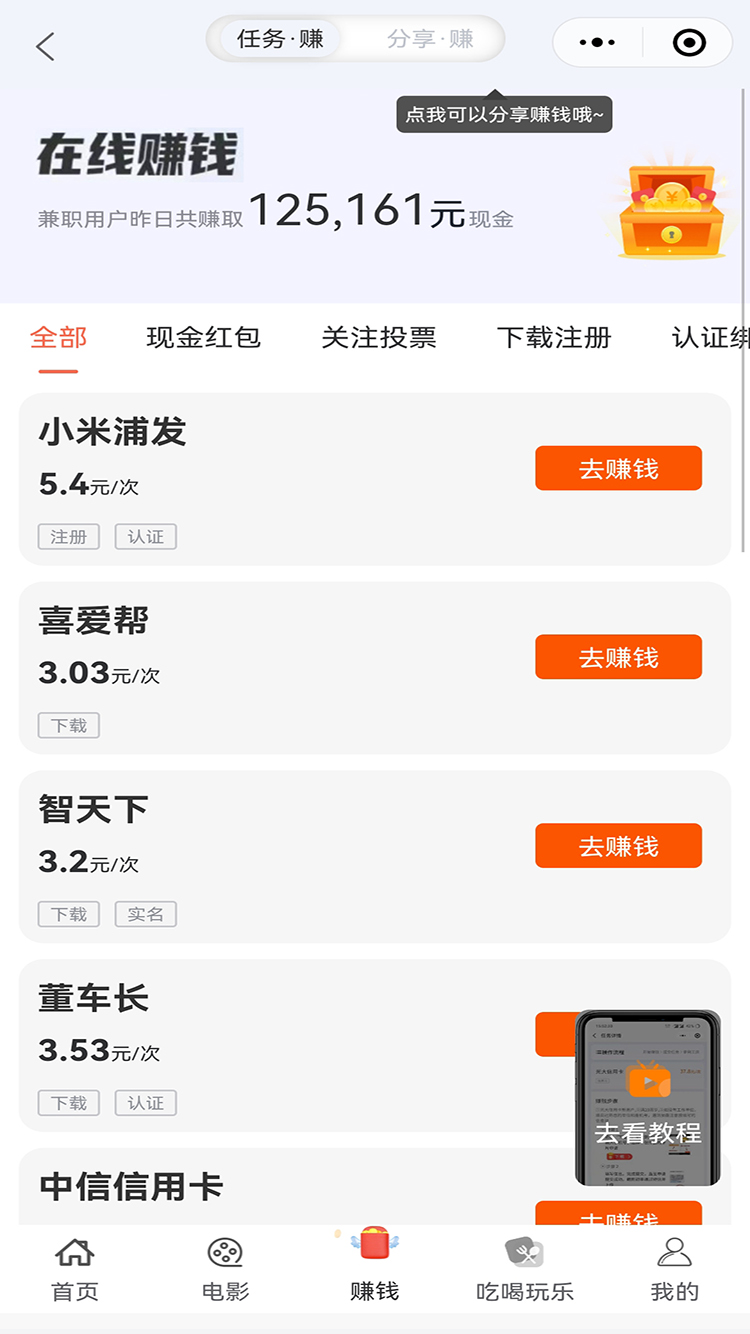Image resolution: width=750 pixels, height=1334 pixels.
Task: Go back using the top-left arrow
Action: 45,46
